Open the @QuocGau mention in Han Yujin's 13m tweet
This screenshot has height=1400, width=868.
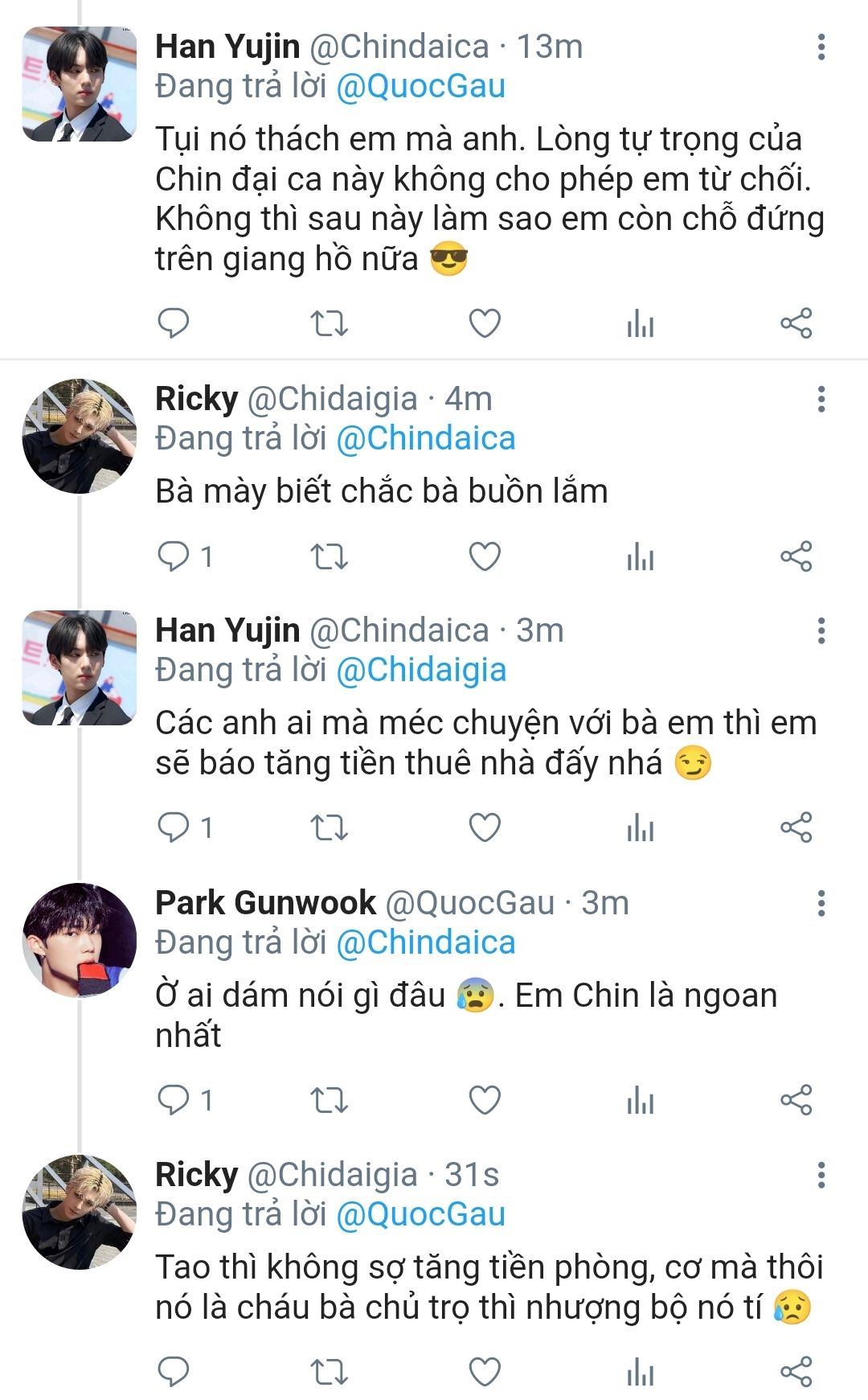pyautogui.click(x=420, y=87)
